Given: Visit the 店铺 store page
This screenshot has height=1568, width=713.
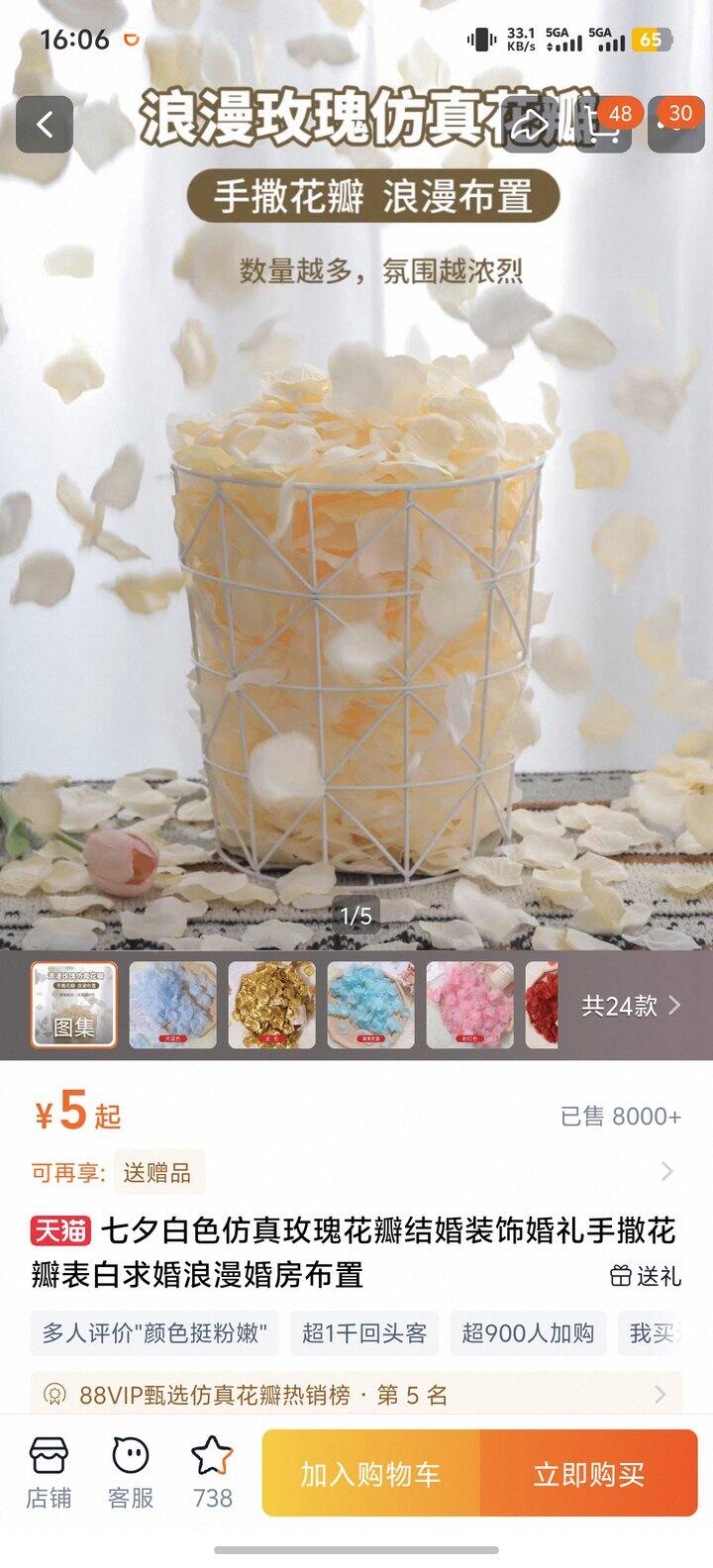Looking at the screenshot, I should tap(49, 1473).
